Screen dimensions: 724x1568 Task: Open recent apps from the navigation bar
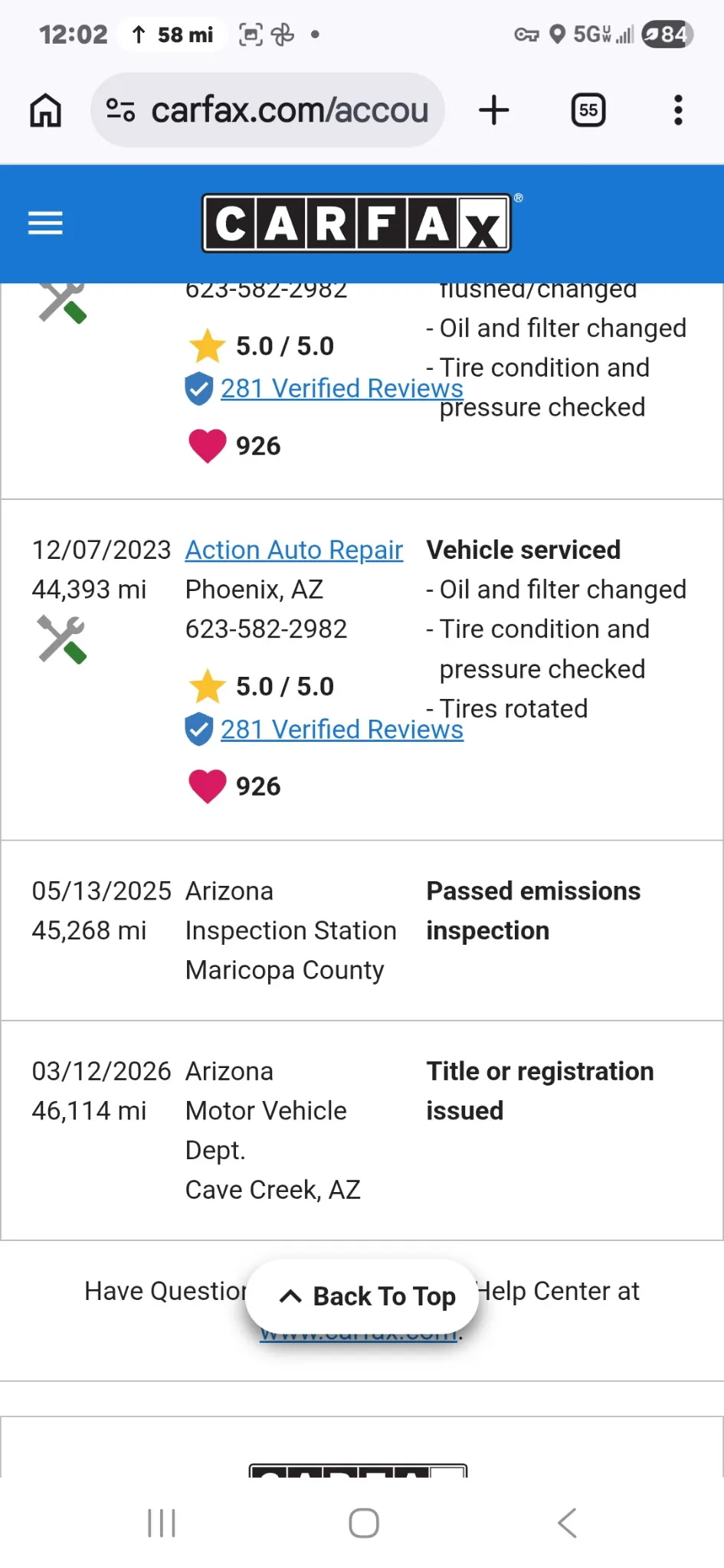tap(162, 1523)
